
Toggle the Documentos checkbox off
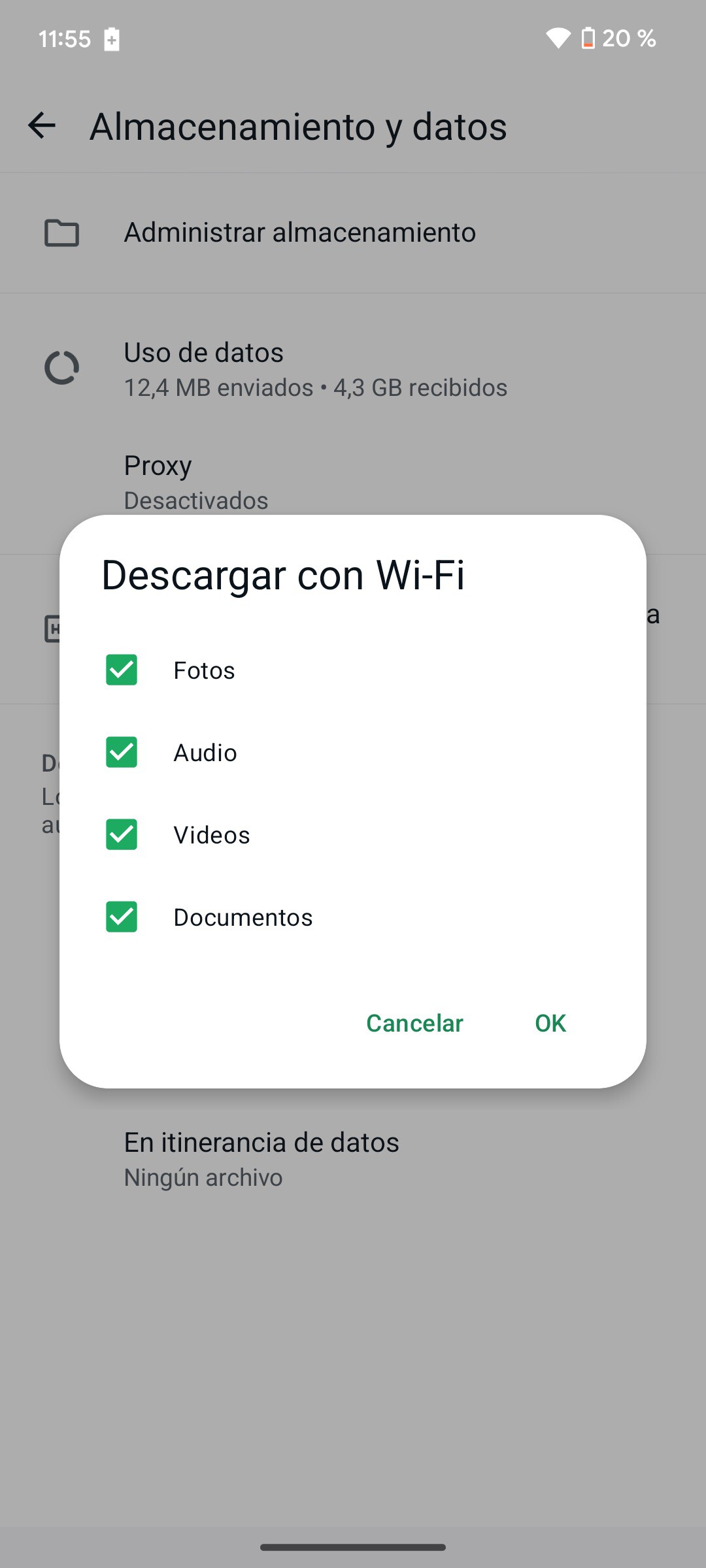121,917
